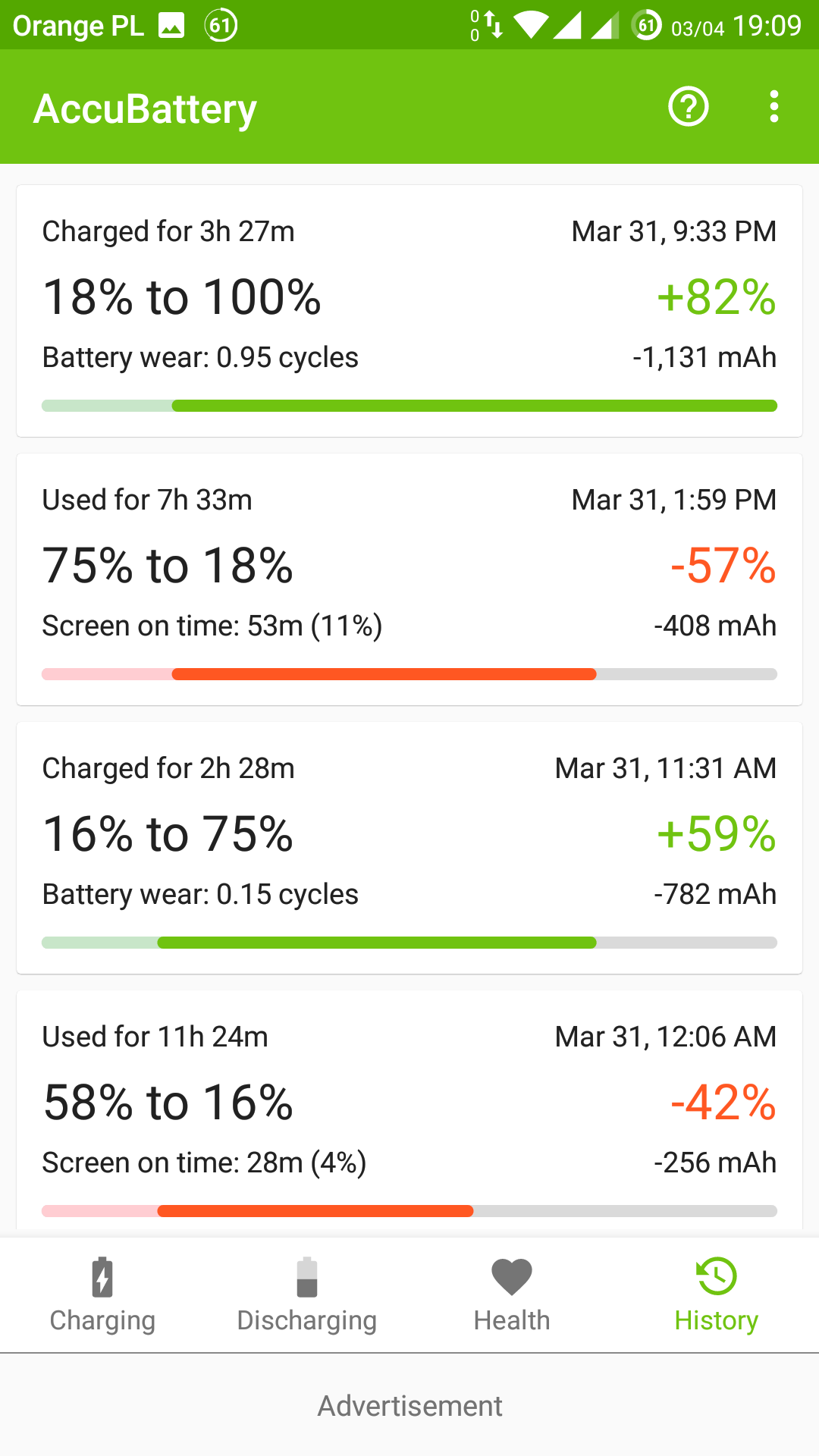Image resolution: width=819 pixels, height=1456 pixels.
Task: Open the help question mark icon
Action: pos(687,106)
